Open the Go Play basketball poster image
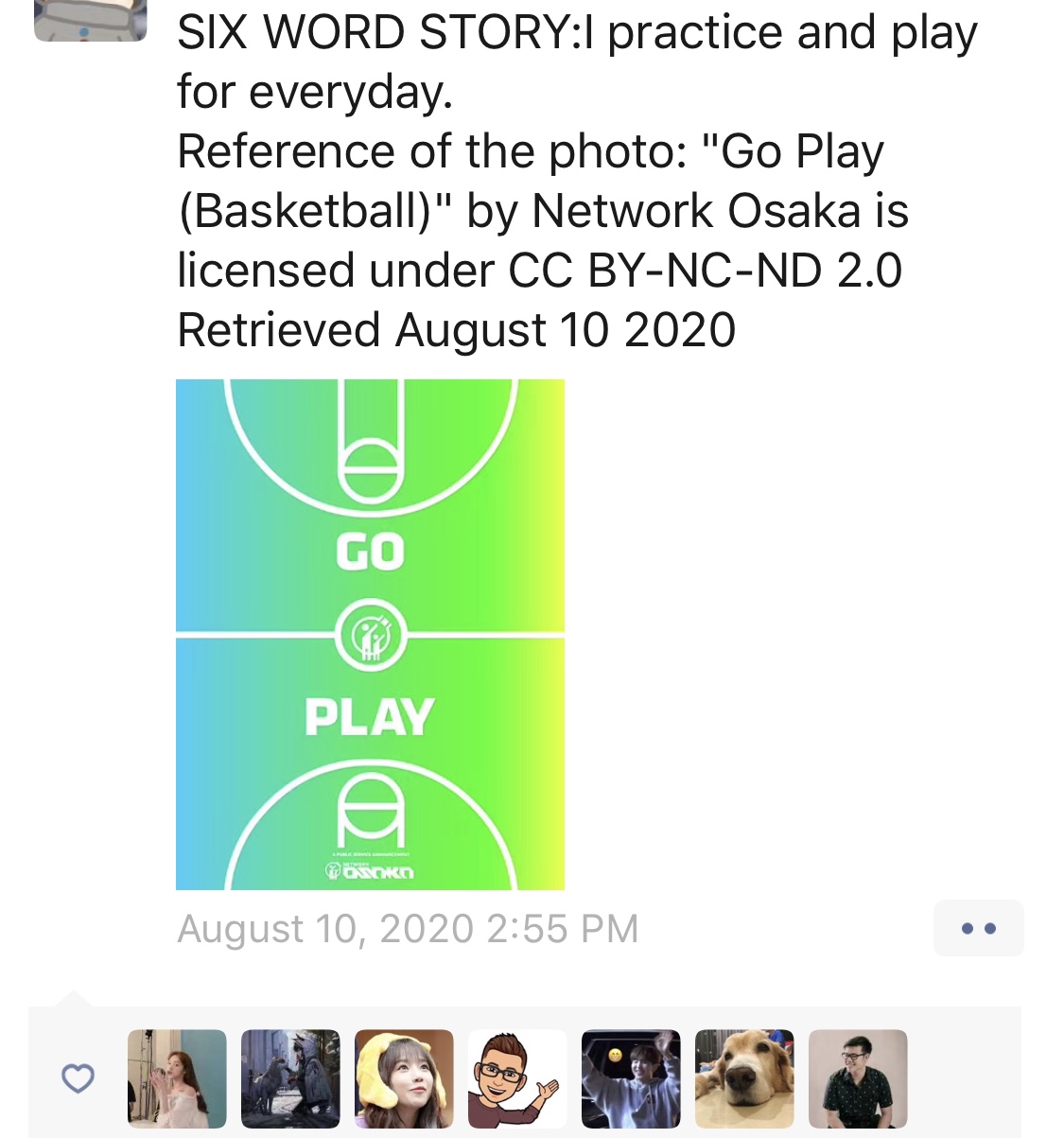1064x1138 pixels. 370,634
